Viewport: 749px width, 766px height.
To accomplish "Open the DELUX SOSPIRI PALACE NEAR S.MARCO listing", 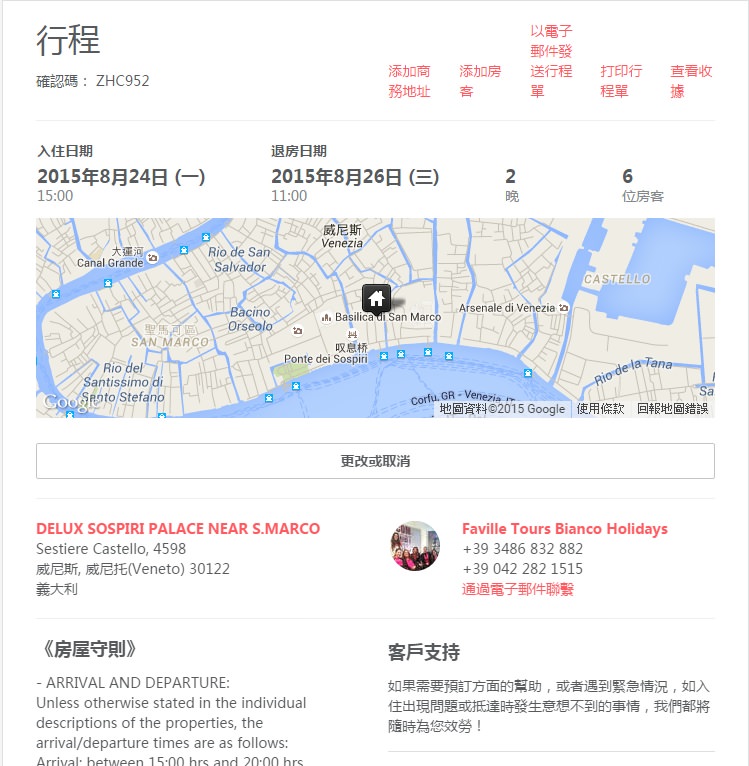I will (x=178, y=529).
